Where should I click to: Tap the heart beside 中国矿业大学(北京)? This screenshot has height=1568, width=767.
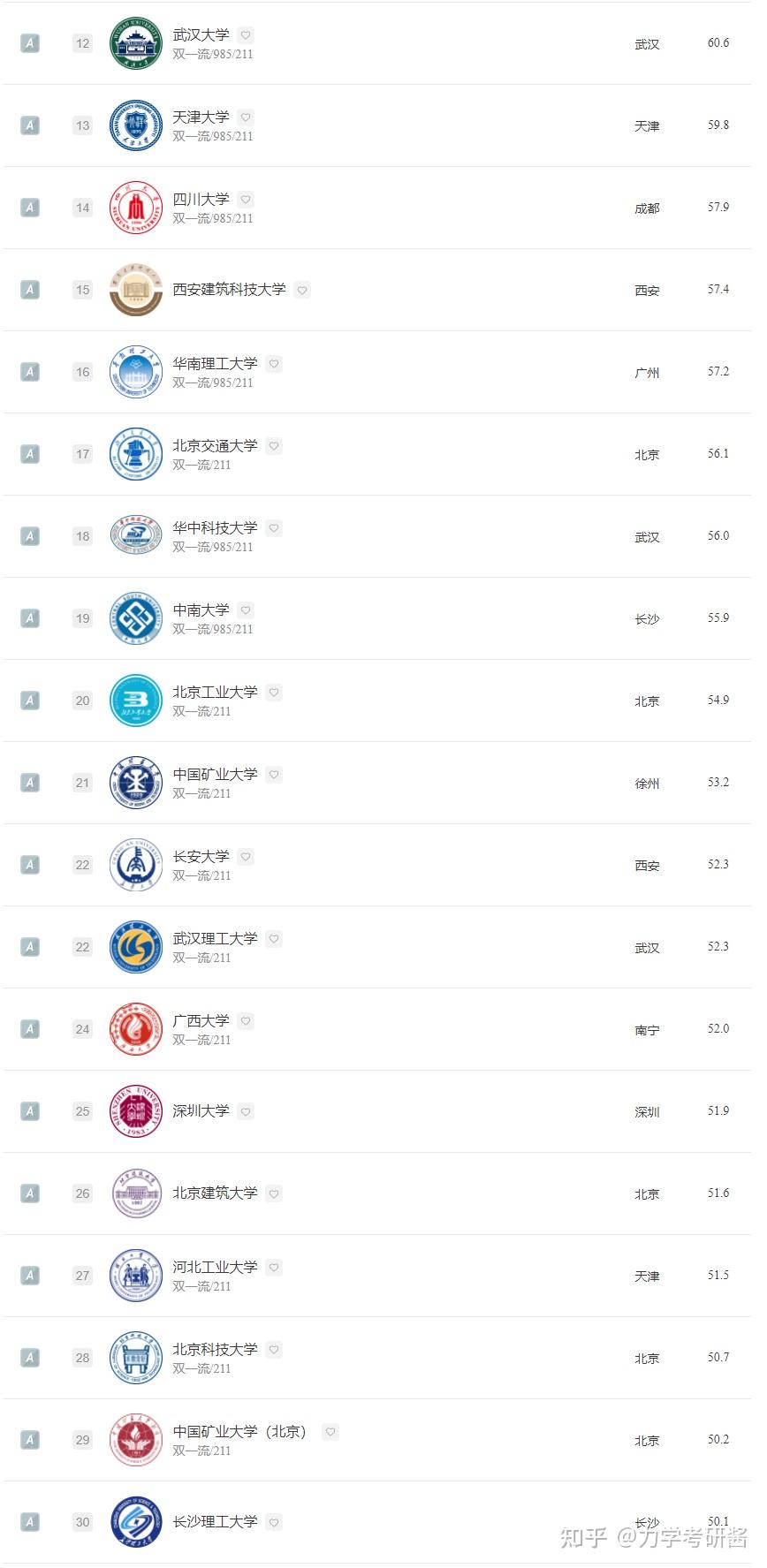tap(330, 1432)
